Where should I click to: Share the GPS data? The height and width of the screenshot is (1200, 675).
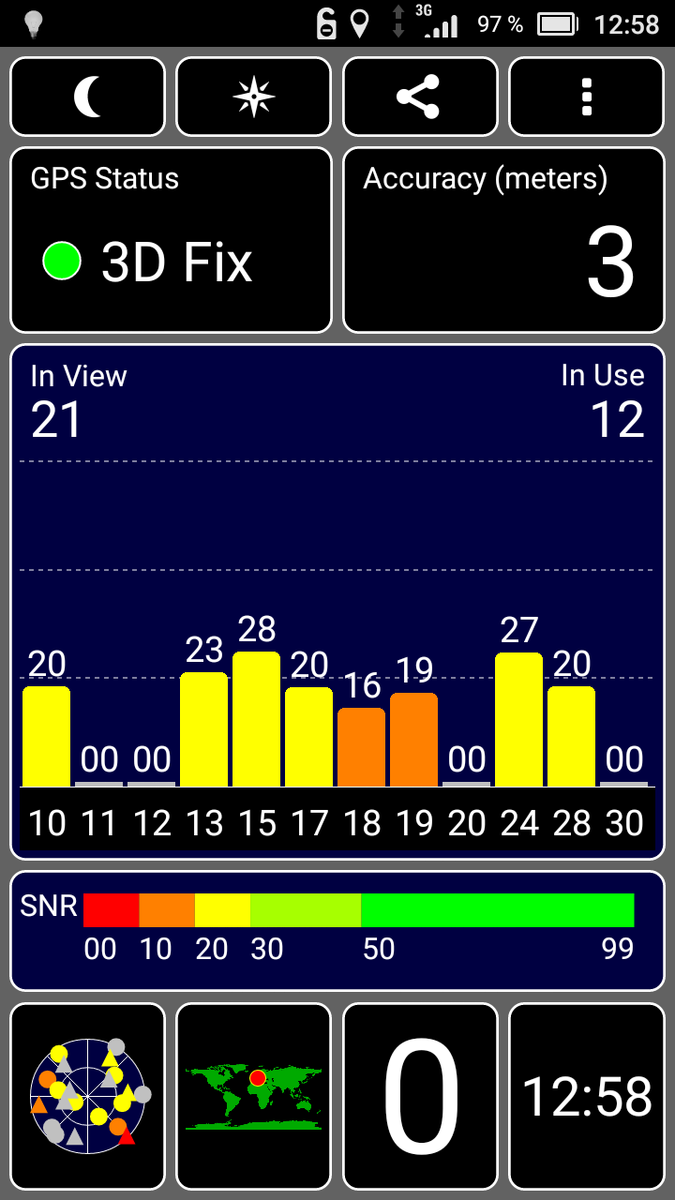coord(420,97)
